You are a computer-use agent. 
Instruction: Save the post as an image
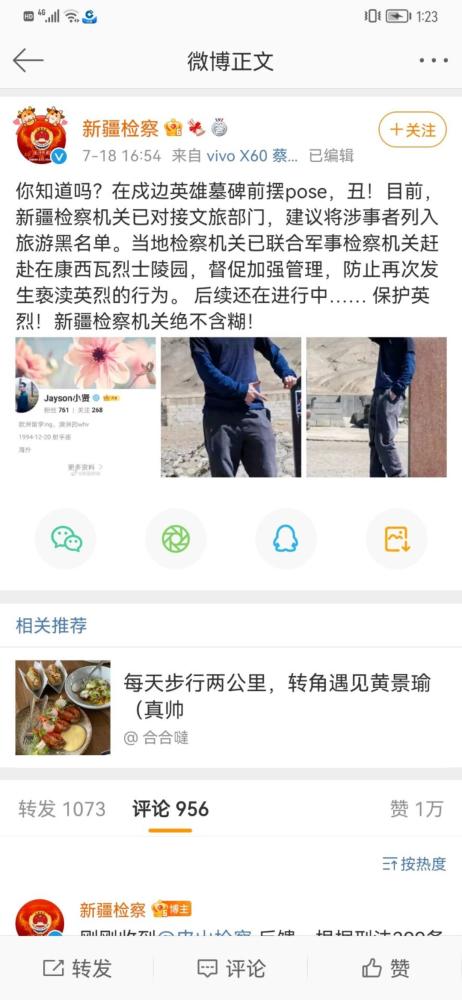[x=396, y=539]
